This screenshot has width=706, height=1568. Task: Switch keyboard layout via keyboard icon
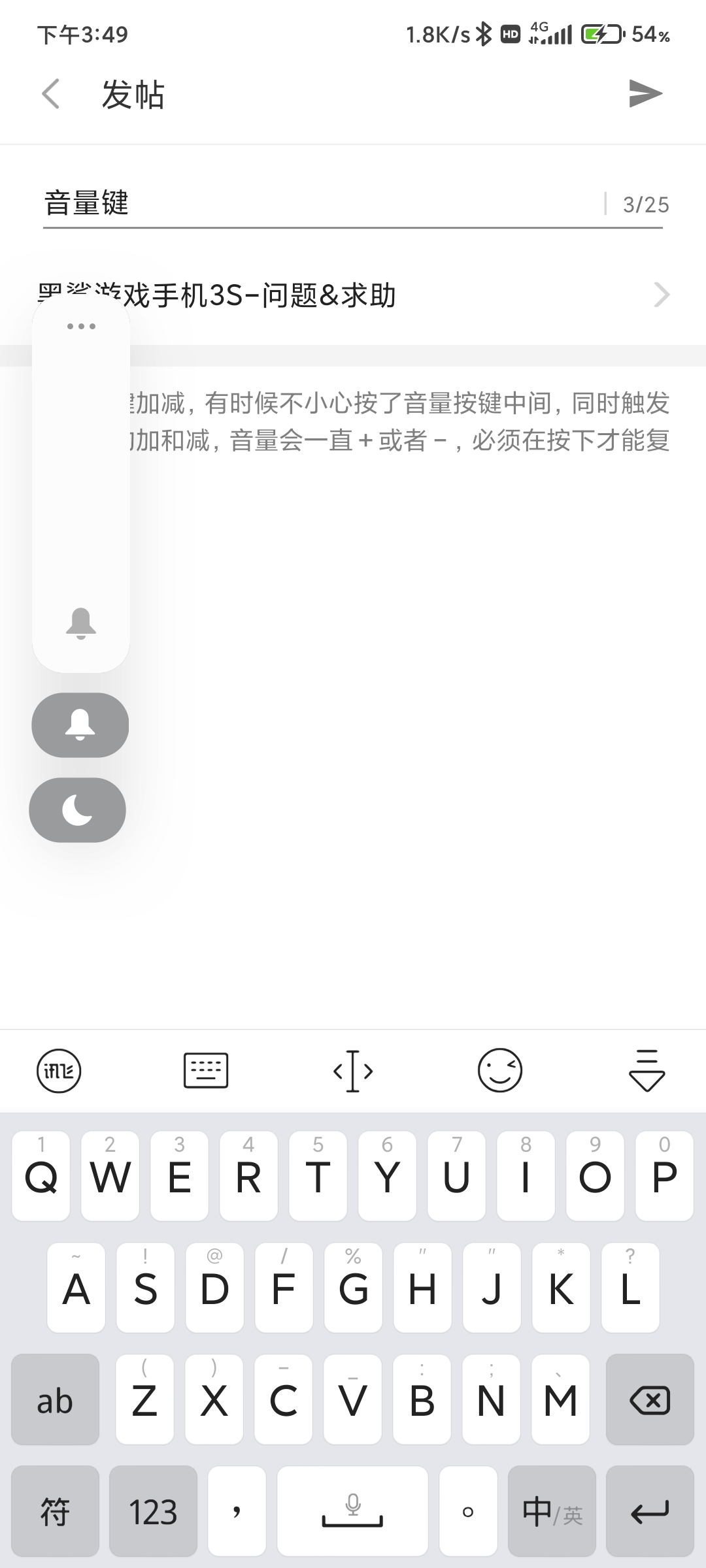[206, 1071]
